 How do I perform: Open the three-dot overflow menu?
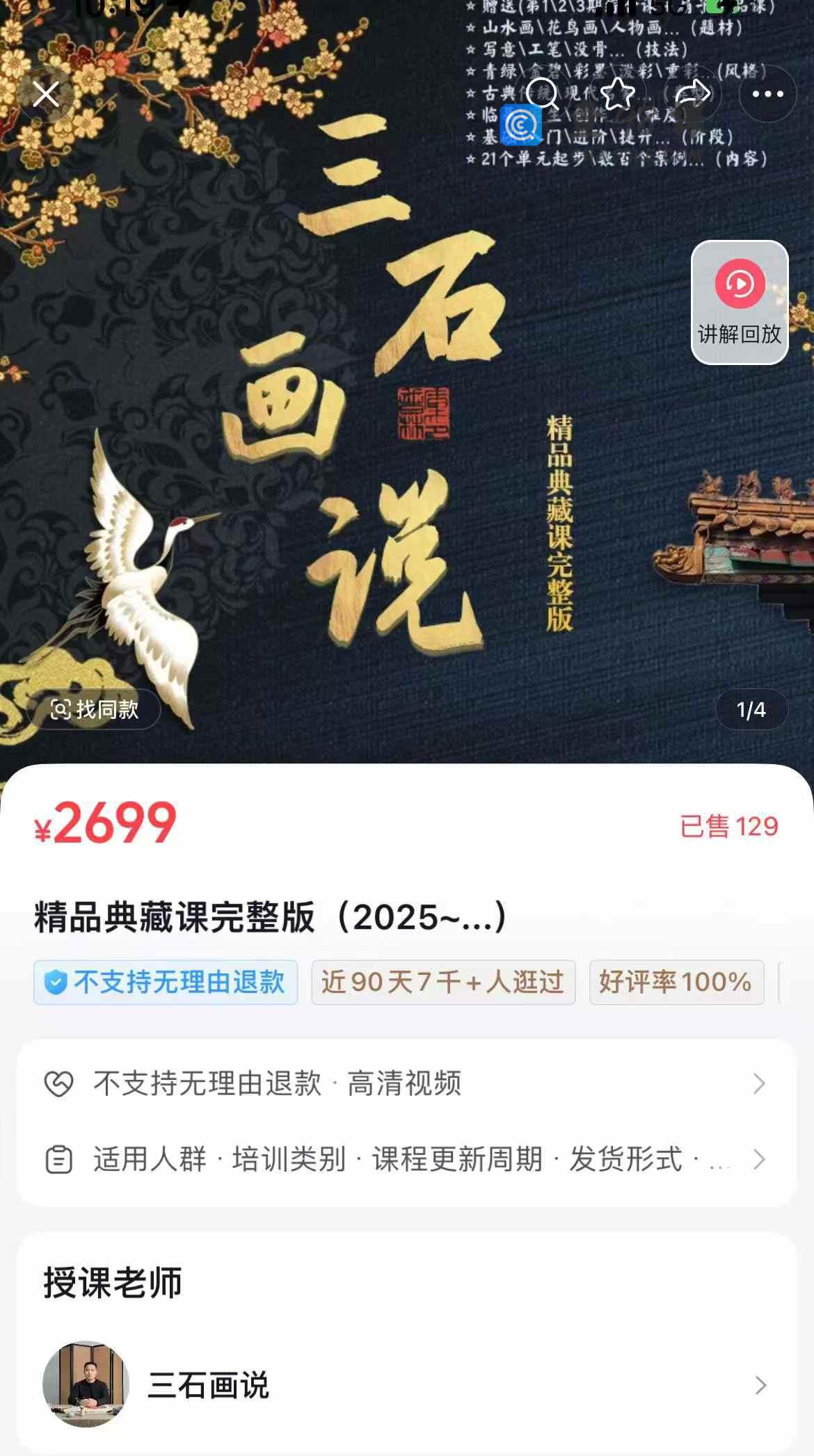pyautogui.click(x=767, y=94)
